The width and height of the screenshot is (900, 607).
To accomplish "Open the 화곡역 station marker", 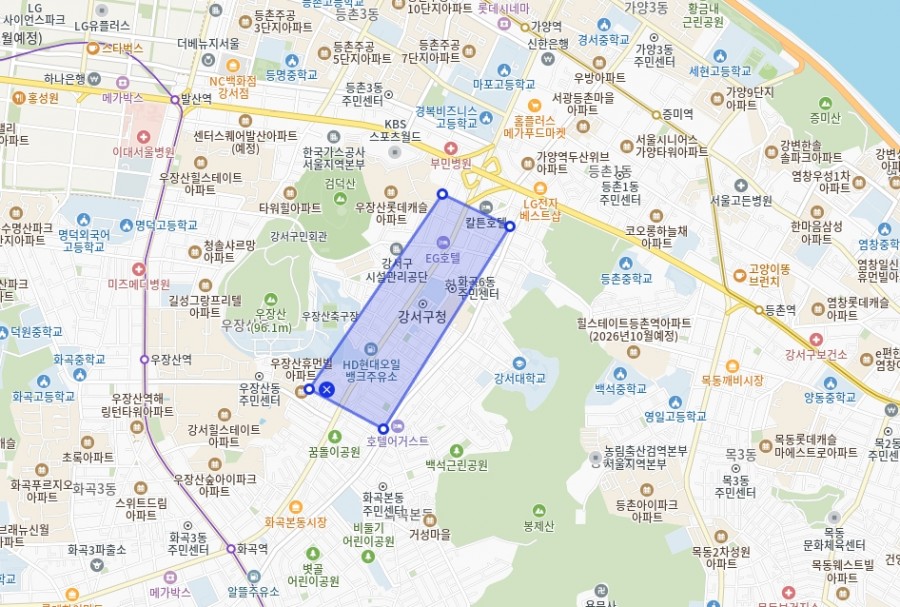I will (232, 548).
